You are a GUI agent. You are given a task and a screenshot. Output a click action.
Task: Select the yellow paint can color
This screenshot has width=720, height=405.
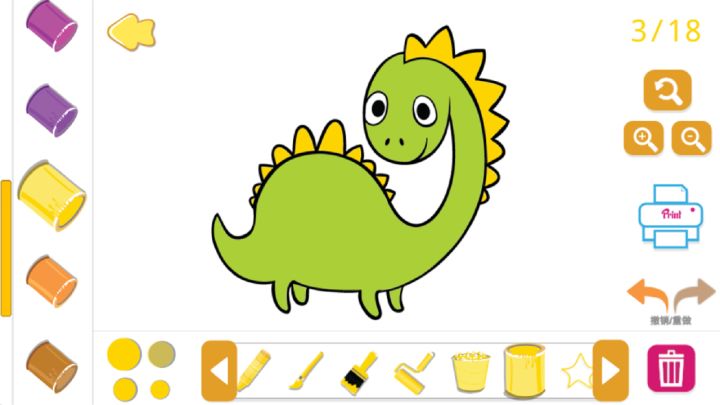click(52, 193)
